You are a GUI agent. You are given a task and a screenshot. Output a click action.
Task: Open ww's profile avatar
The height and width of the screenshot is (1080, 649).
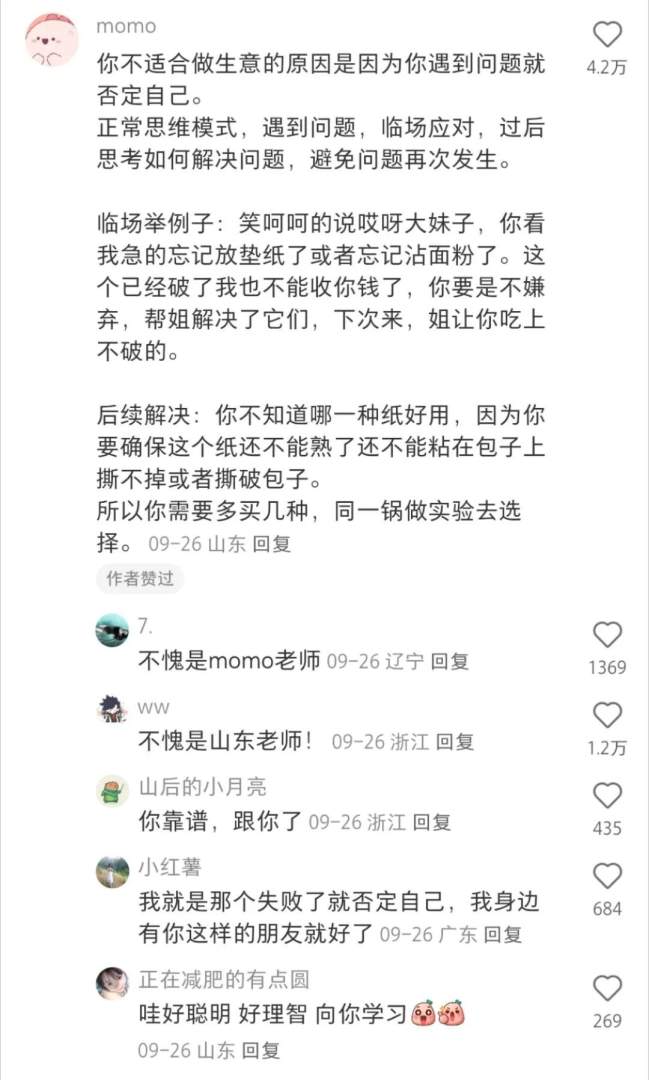[x=112, y=710]
